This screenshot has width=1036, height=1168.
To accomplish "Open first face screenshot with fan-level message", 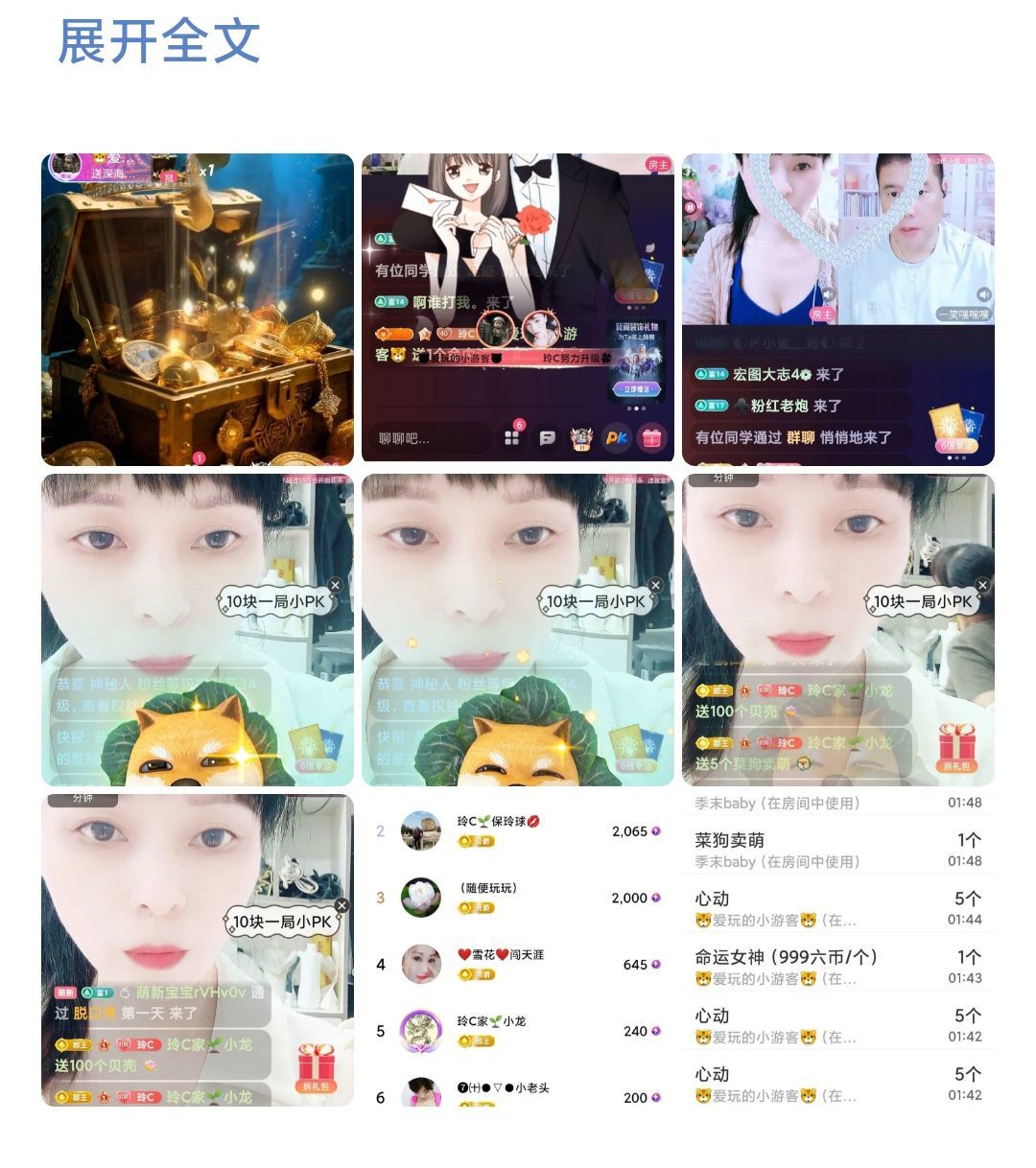I will click(197, 629).
